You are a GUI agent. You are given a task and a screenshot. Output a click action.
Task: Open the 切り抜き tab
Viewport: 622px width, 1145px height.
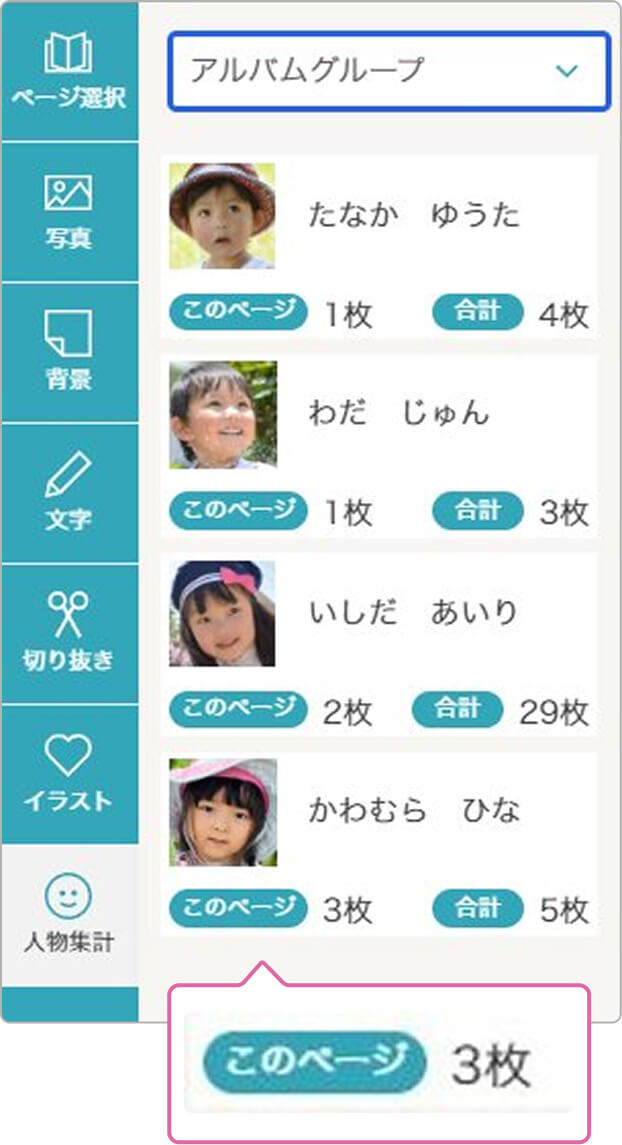[x=69, y=633]
